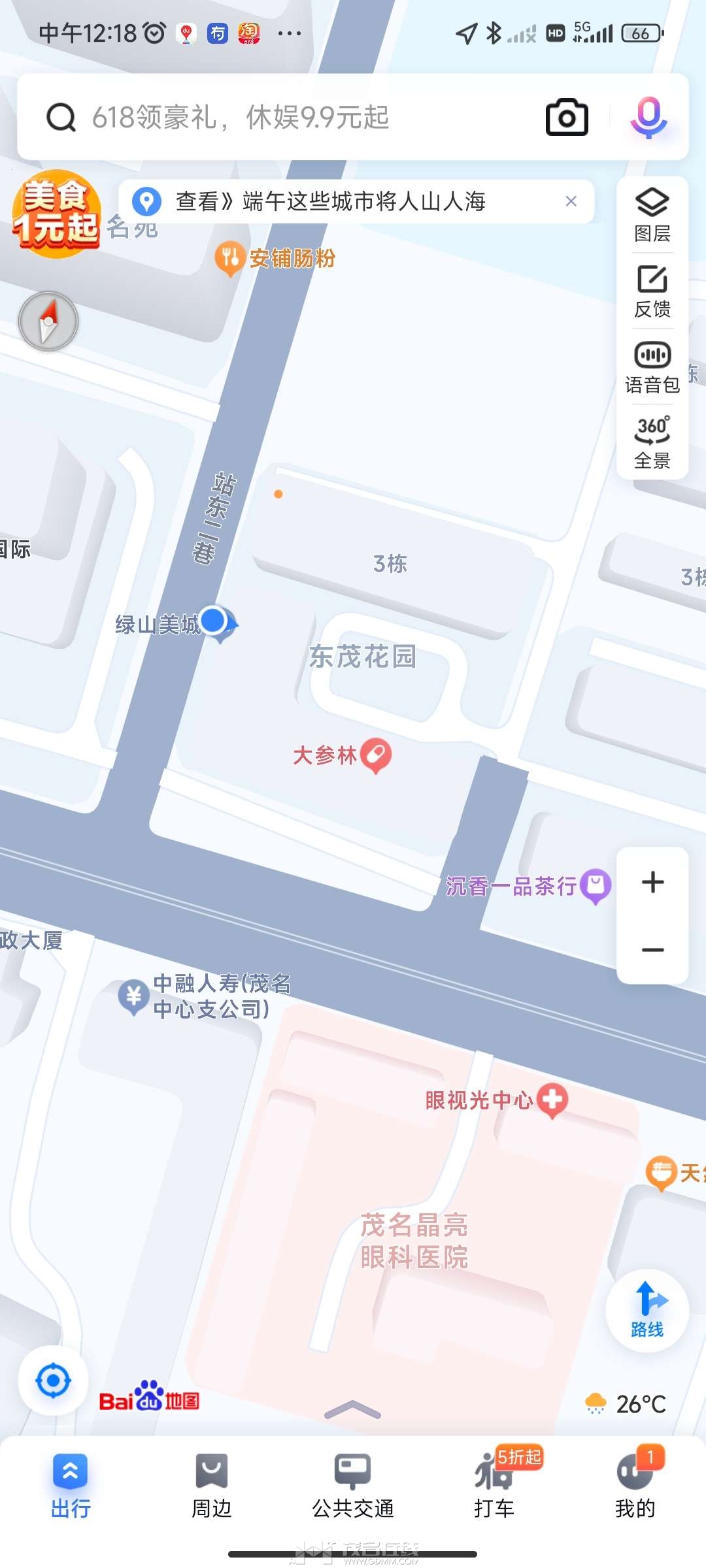706x1568 pixels.
Task: Switch to the 周边 tab
Action: 211,1484
